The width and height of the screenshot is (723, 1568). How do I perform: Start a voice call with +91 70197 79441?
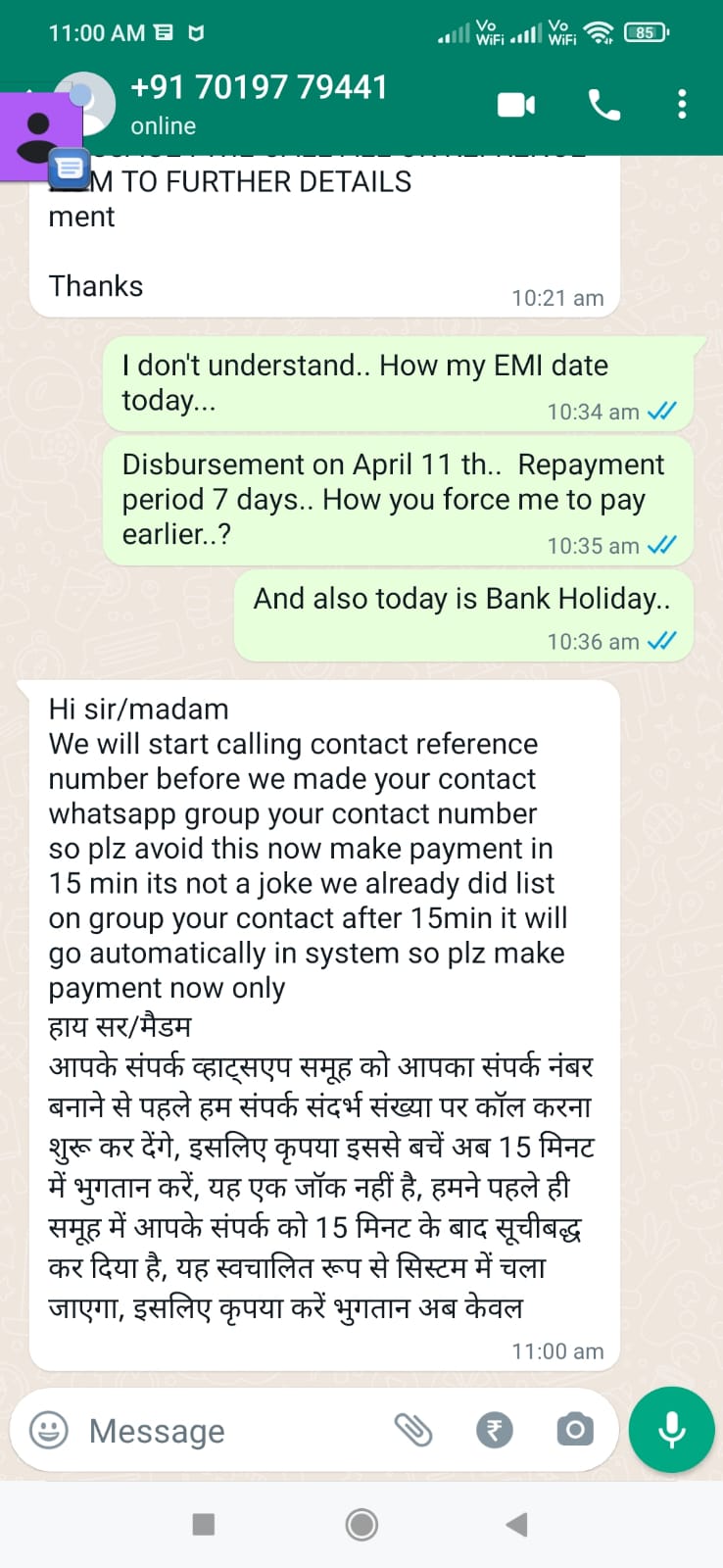603,104
